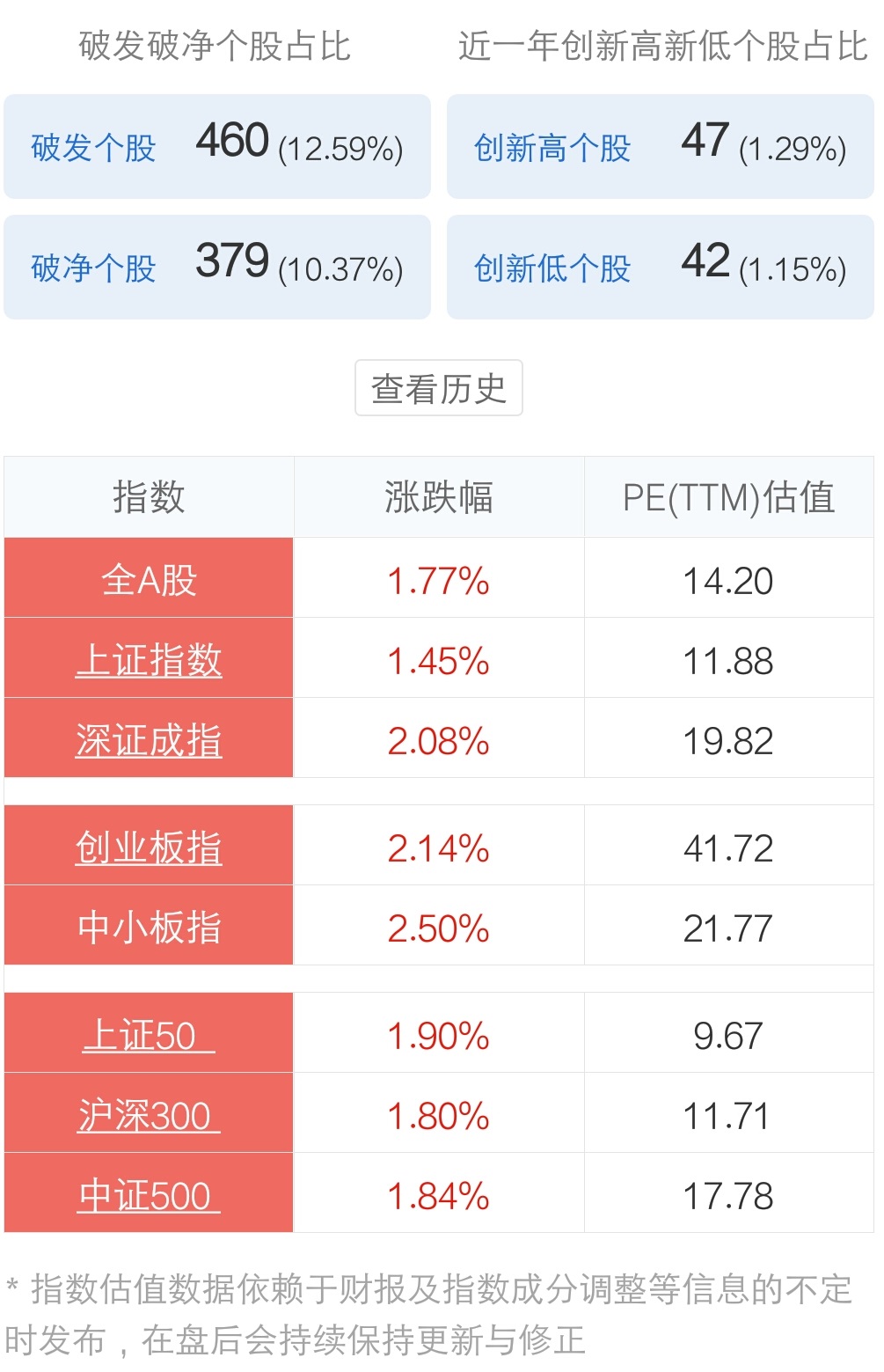Open the 上证50 index link
884x1372 pixels.
coord(149,1035)
